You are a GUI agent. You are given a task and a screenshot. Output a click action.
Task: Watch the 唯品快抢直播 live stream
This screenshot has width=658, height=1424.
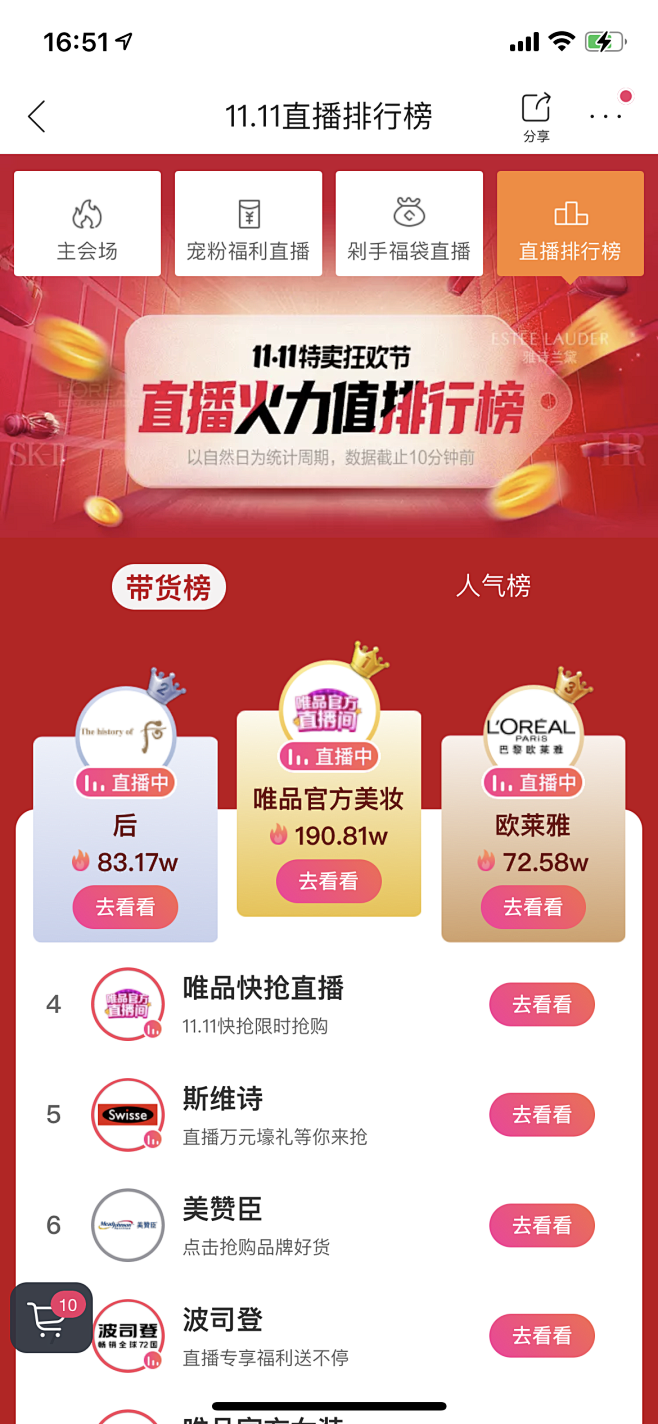point(542,1005)
